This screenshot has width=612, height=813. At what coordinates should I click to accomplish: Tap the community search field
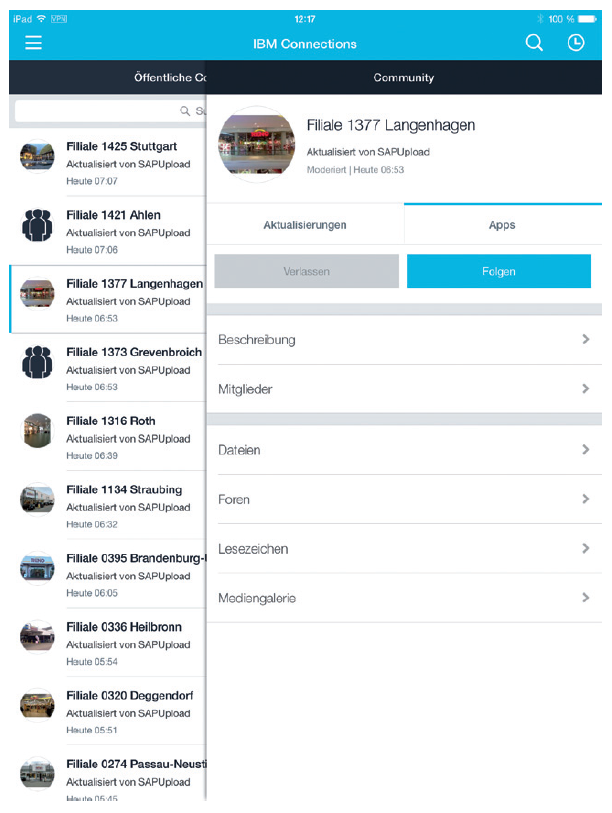(x=110, y=111)
